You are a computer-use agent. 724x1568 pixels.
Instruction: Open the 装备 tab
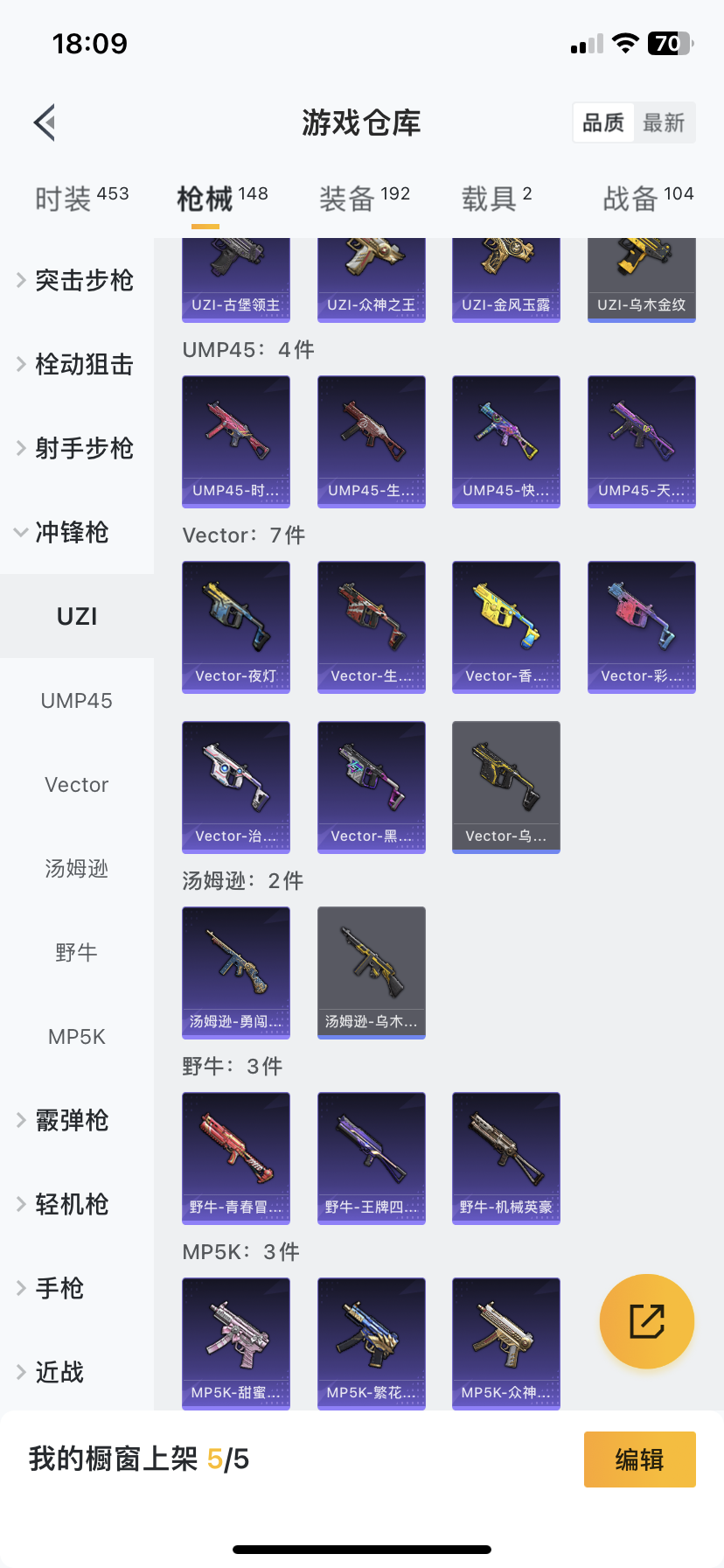point(364,199)
